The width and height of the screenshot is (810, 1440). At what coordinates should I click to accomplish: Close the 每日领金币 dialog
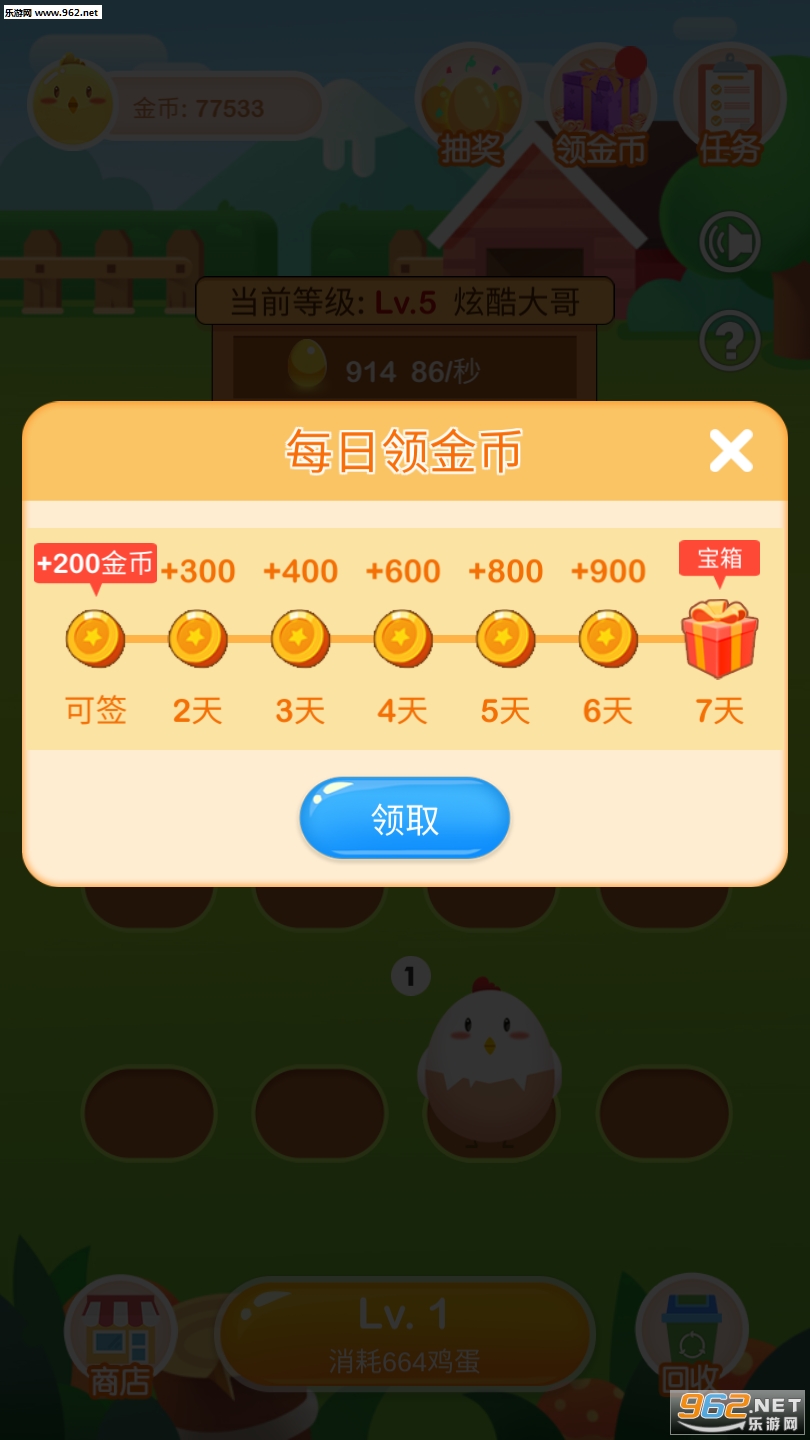point(731,451)
